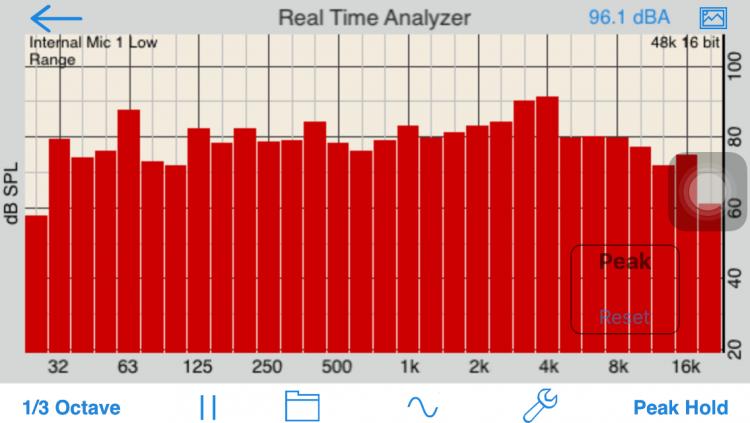Image resolution: width=750 pixels, height=423 pixels.
Task: Tap the floating assistive touch button
Action: tap(707, 190)
